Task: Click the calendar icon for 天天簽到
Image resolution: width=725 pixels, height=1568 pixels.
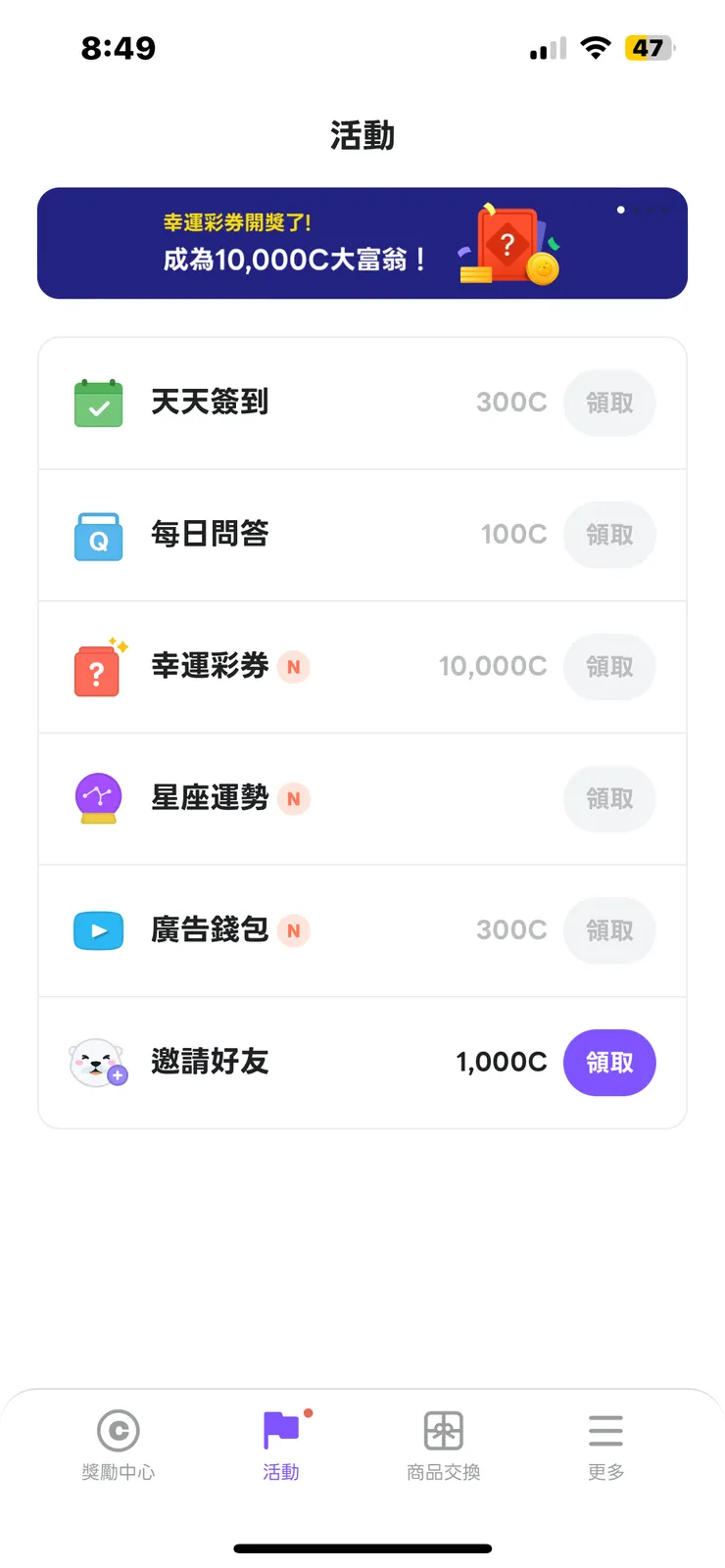Action: click(98, 403)
